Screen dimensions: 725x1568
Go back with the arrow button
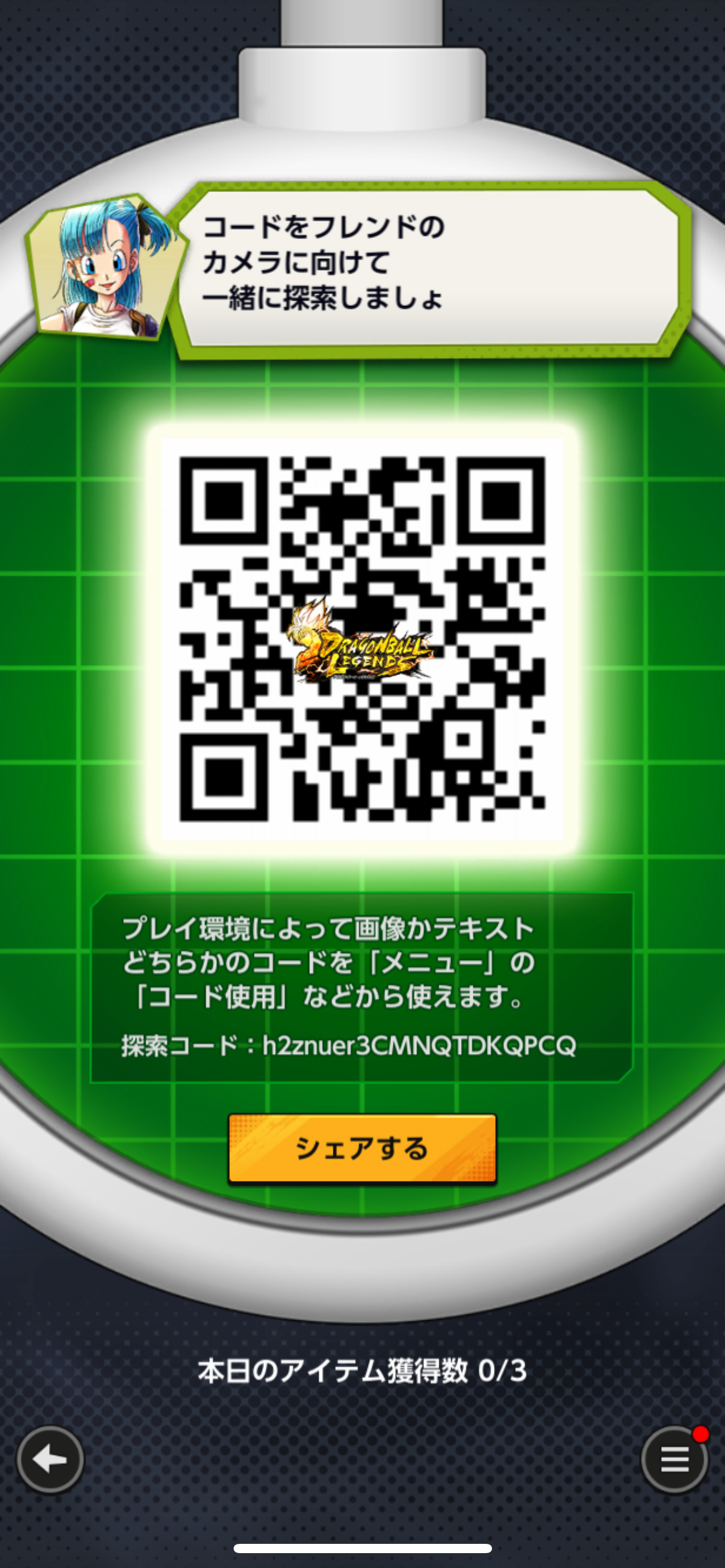tap(50, 1460)
